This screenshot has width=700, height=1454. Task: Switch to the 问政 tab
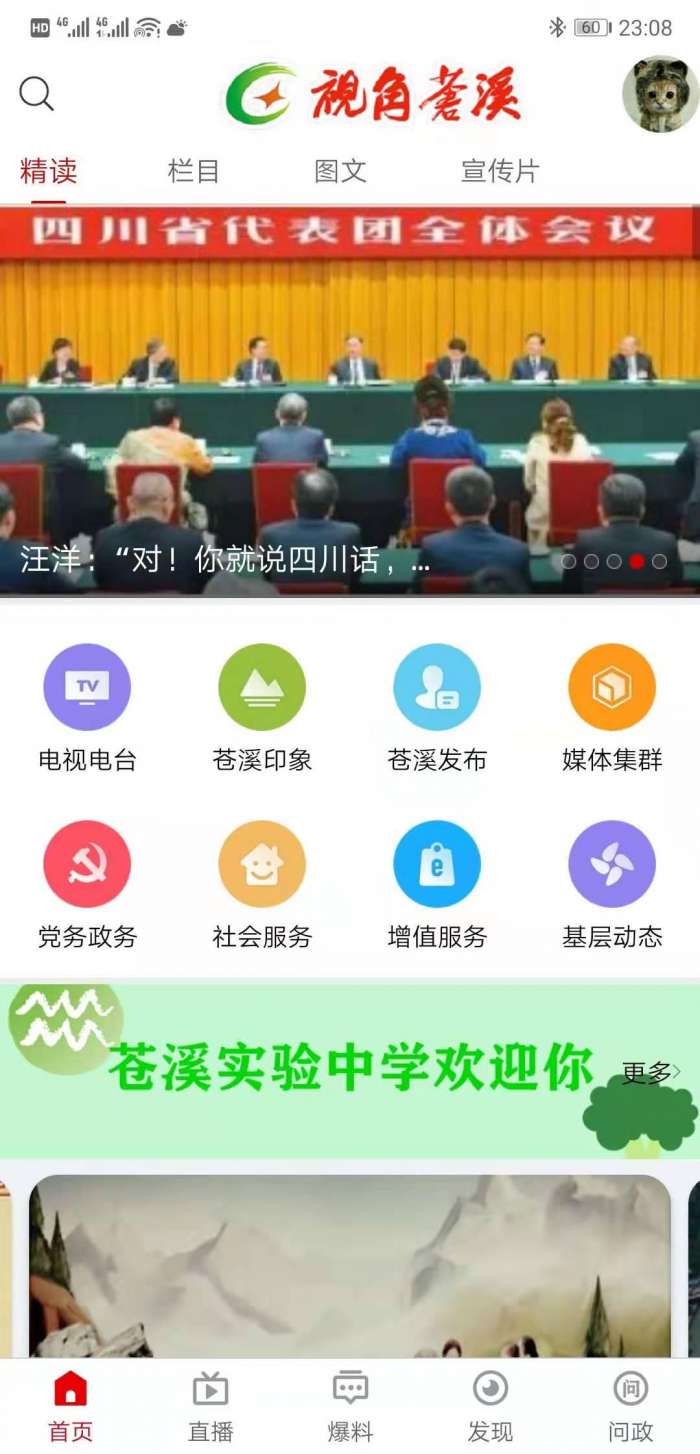(630, 1406)
